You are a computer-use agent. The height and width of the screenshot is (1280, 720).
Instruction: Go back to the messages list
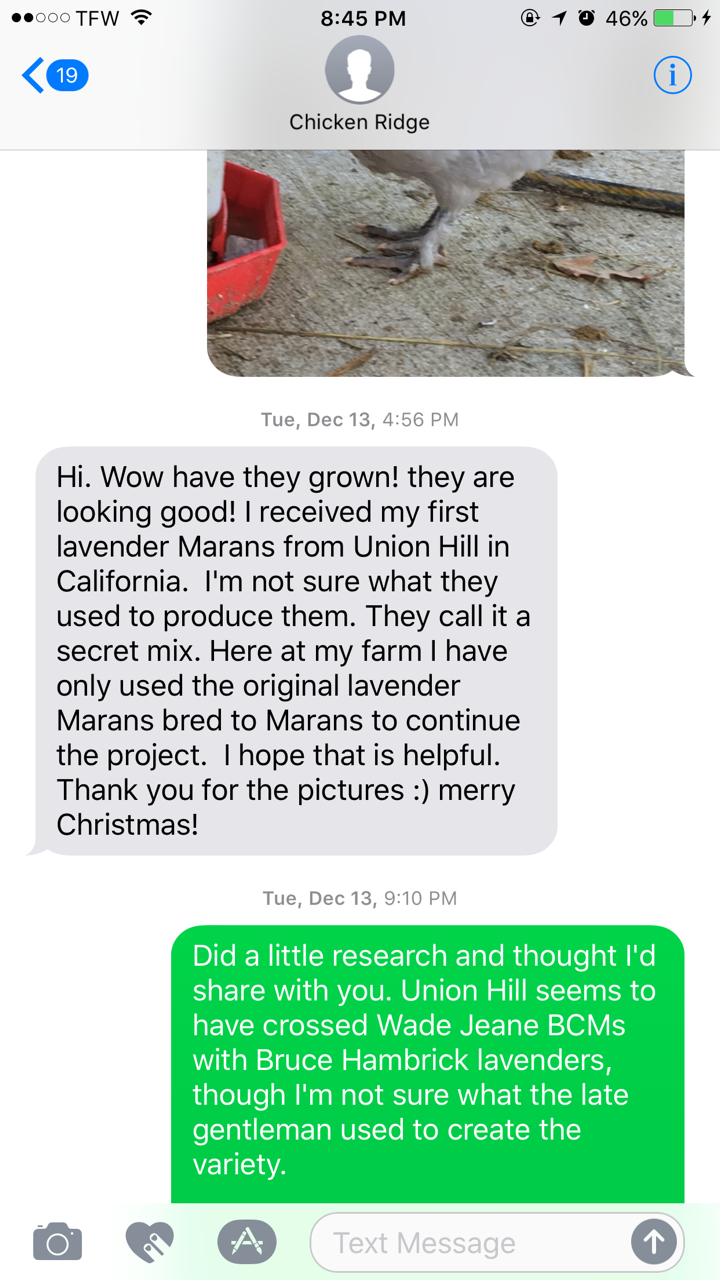point(52,75)
